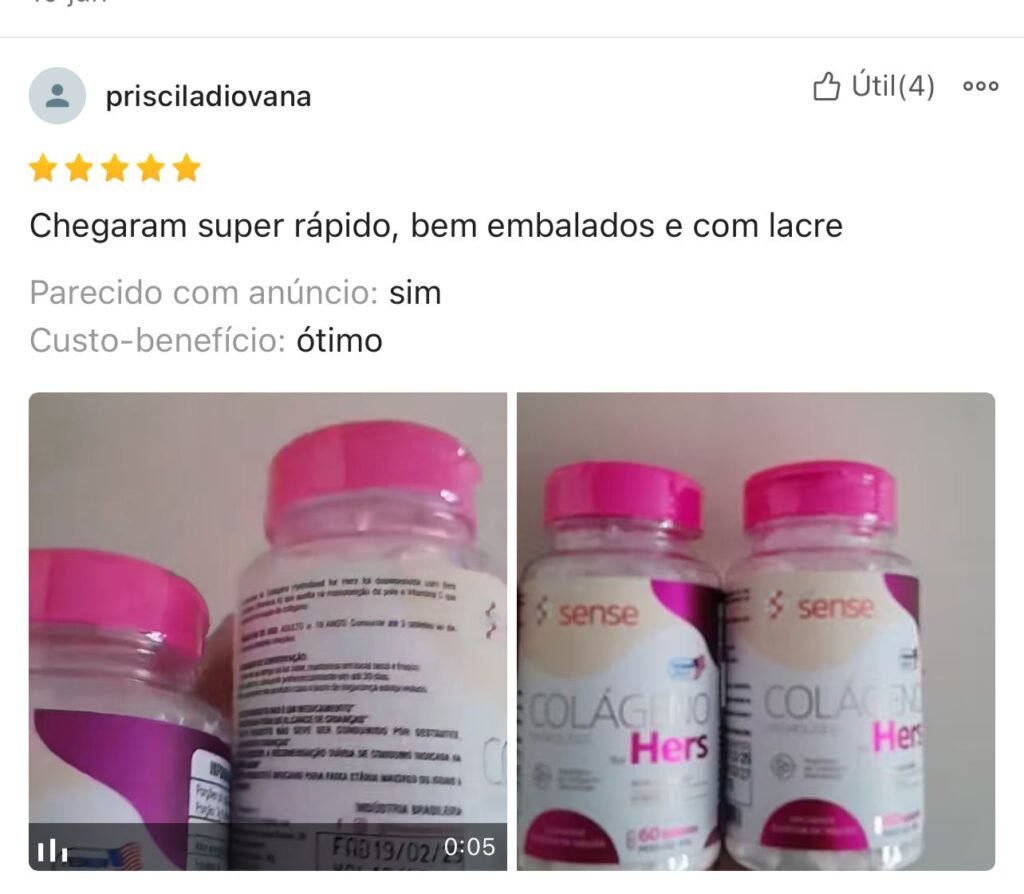Open the photo of two Colágeno Hers bottles

755,630
